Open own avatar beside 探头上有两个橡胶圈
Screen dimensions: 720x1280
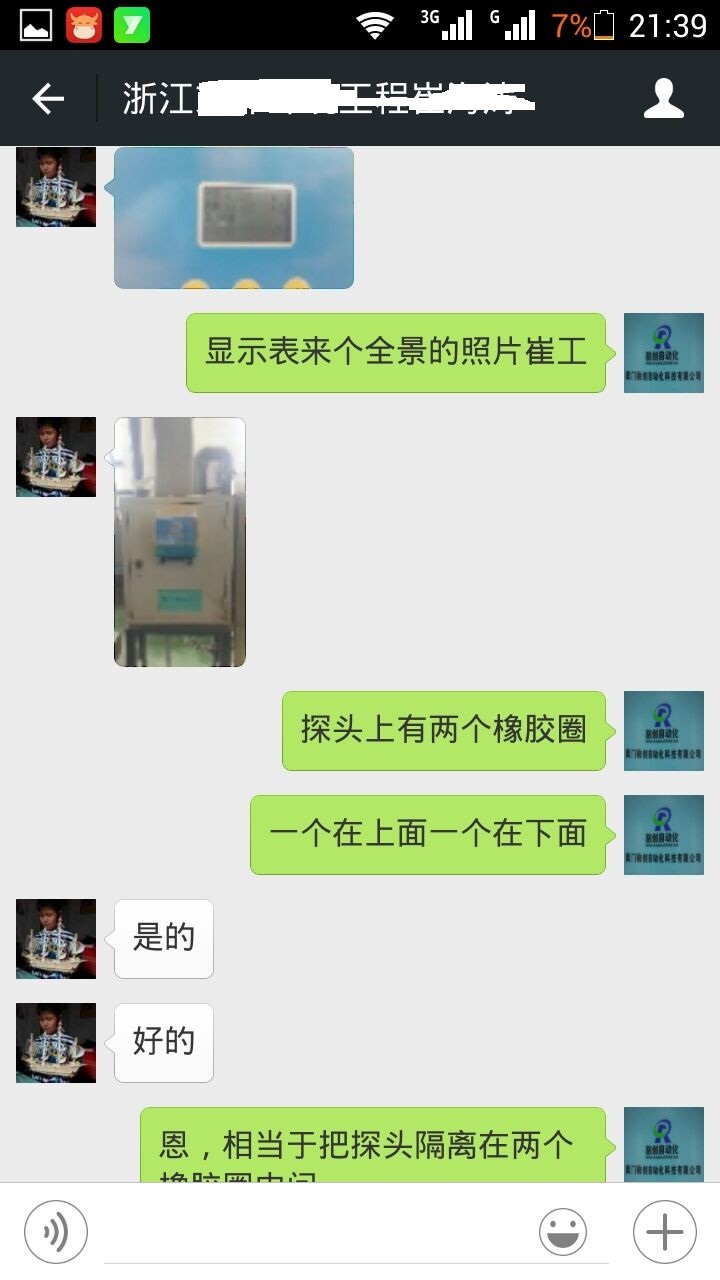pyautogui.click(x=663, y=731)
